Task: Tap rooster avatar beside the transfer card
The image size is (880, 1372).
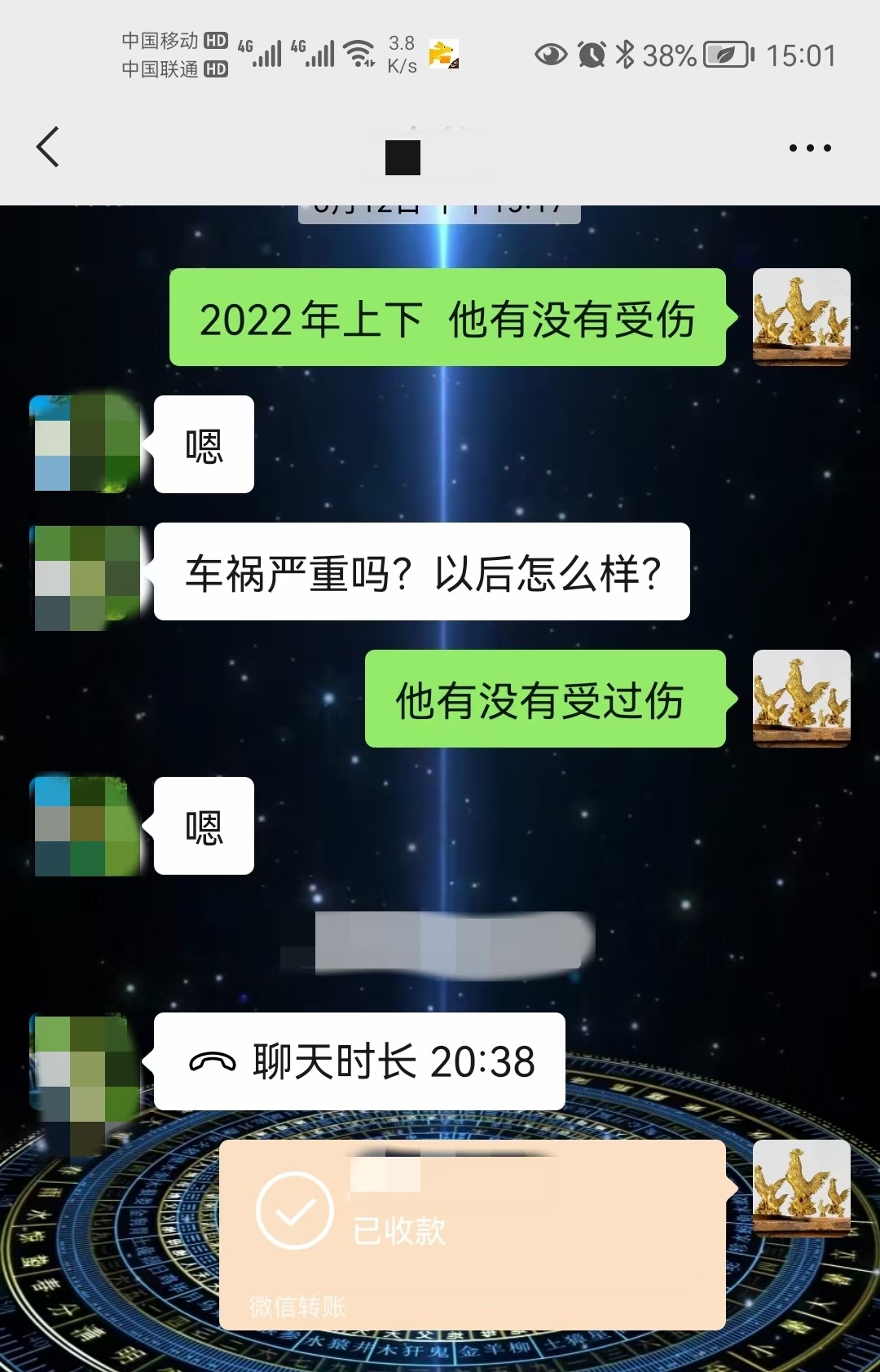Action: click(x=801, y=1188)
